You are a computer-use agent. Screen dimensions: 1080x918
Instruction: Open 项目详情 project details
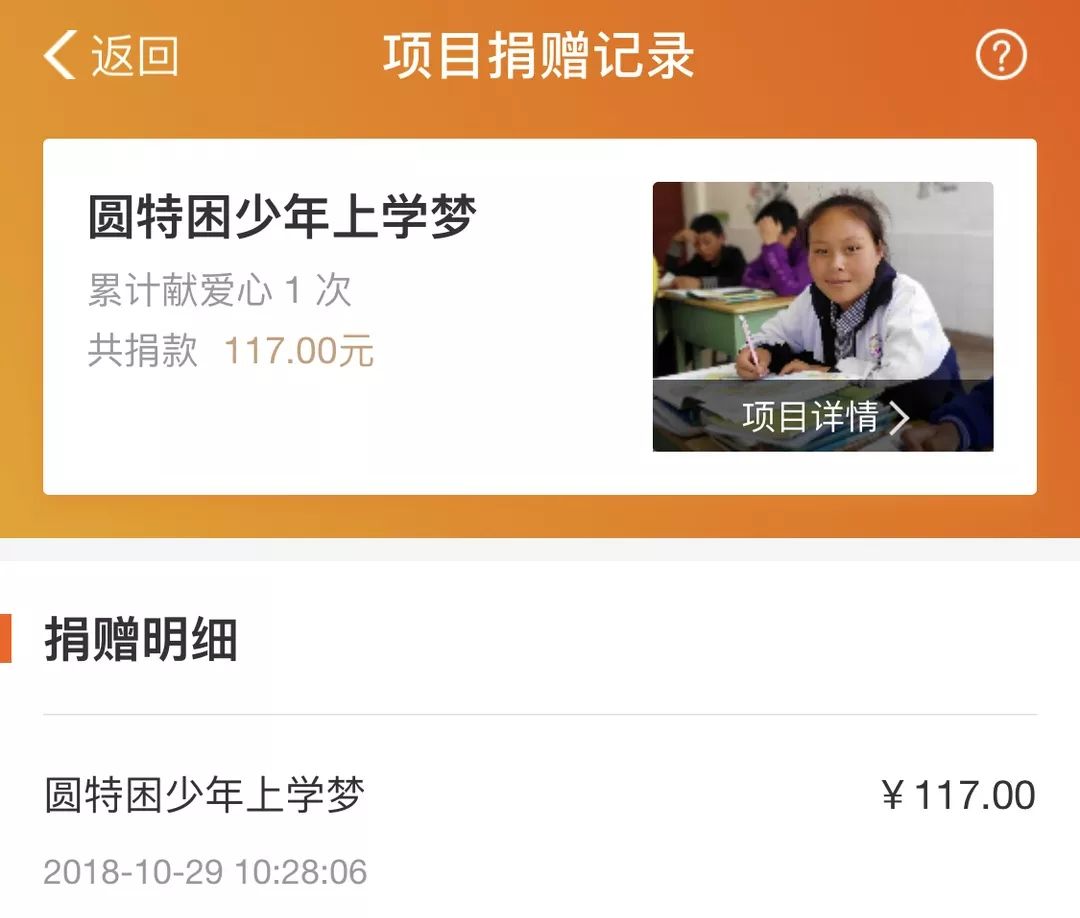[823, 416]
